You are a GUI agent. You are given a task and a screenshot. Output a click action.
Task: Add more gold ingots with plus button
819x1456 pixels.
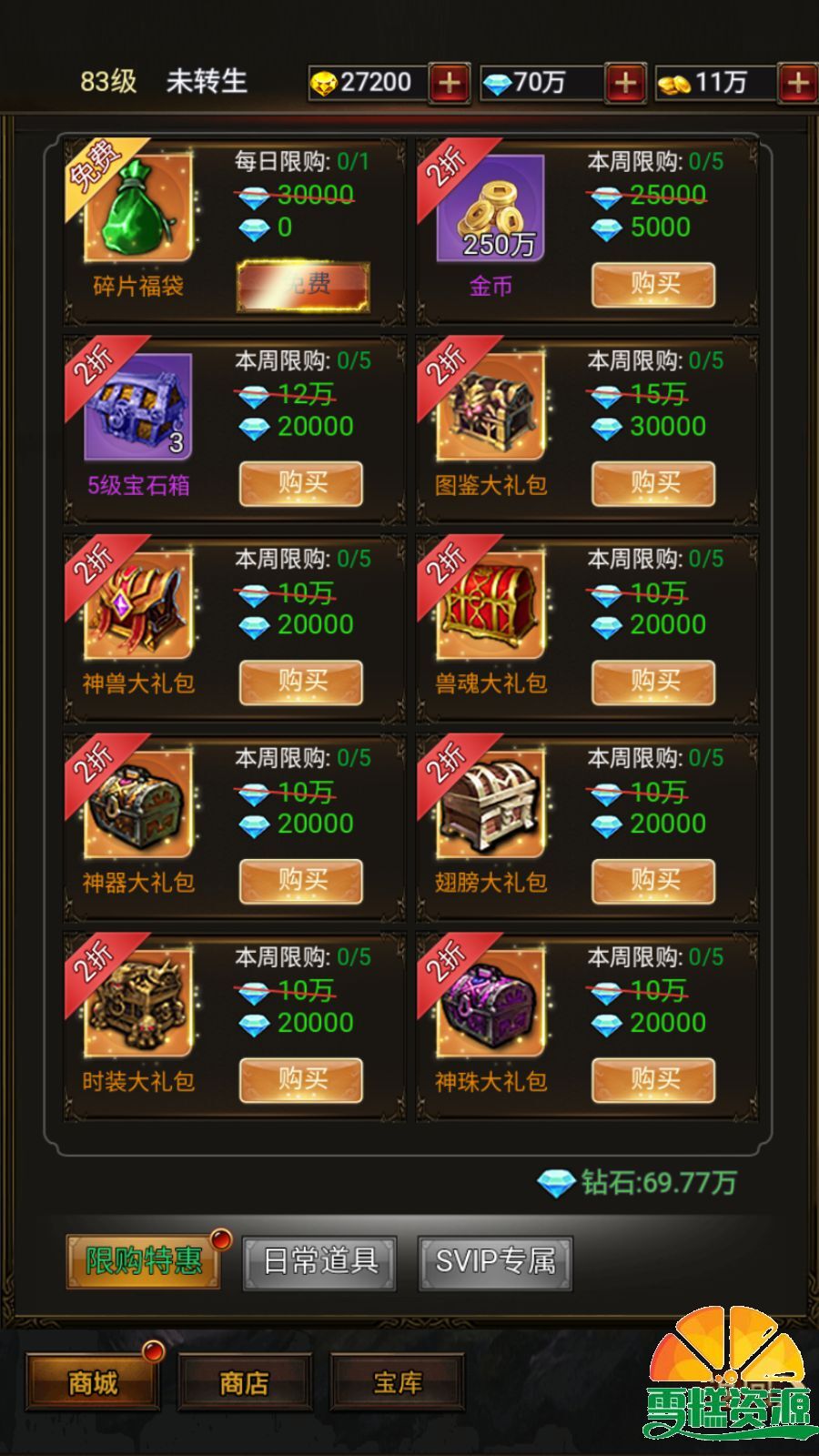449,83
